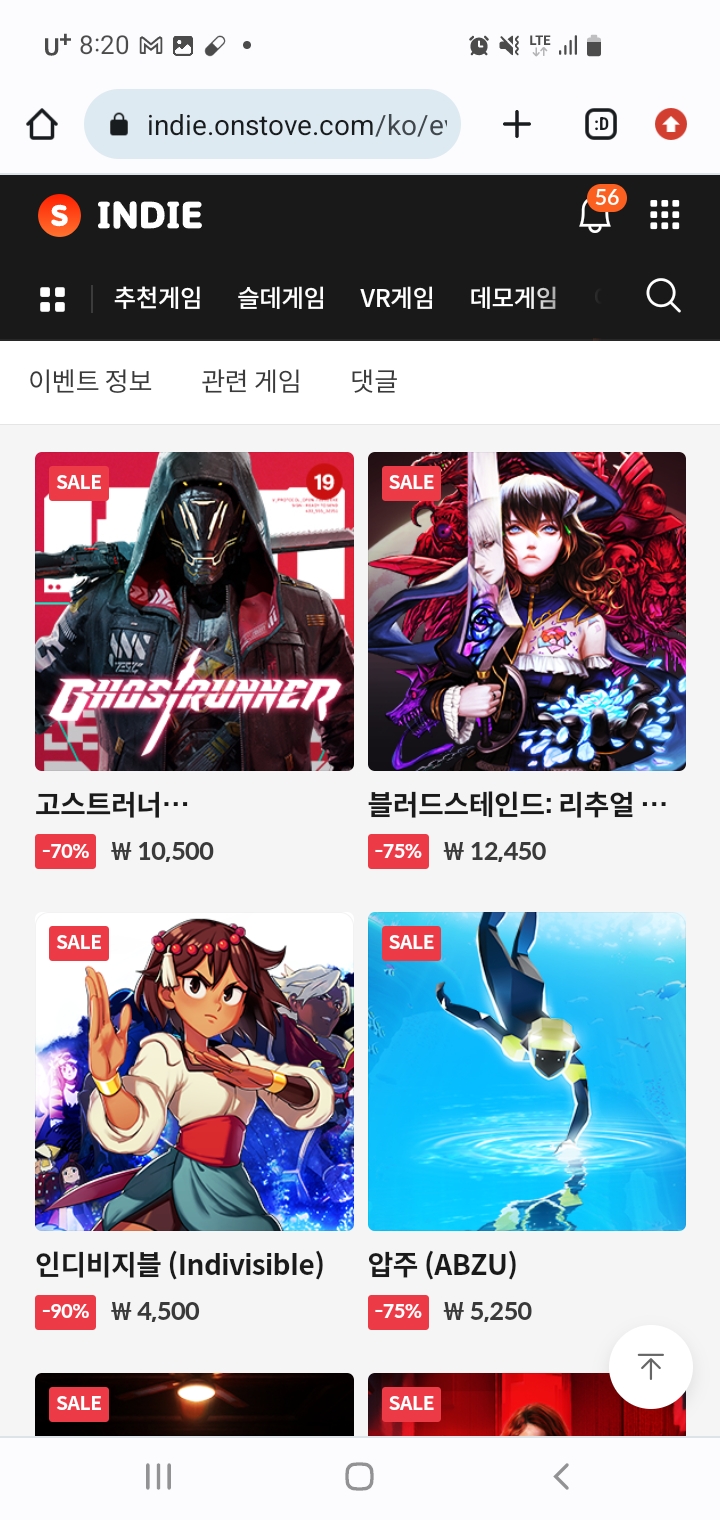Search games with the magnifier icon
This screenshot has width=720, height=1520.
pos(663,296)
